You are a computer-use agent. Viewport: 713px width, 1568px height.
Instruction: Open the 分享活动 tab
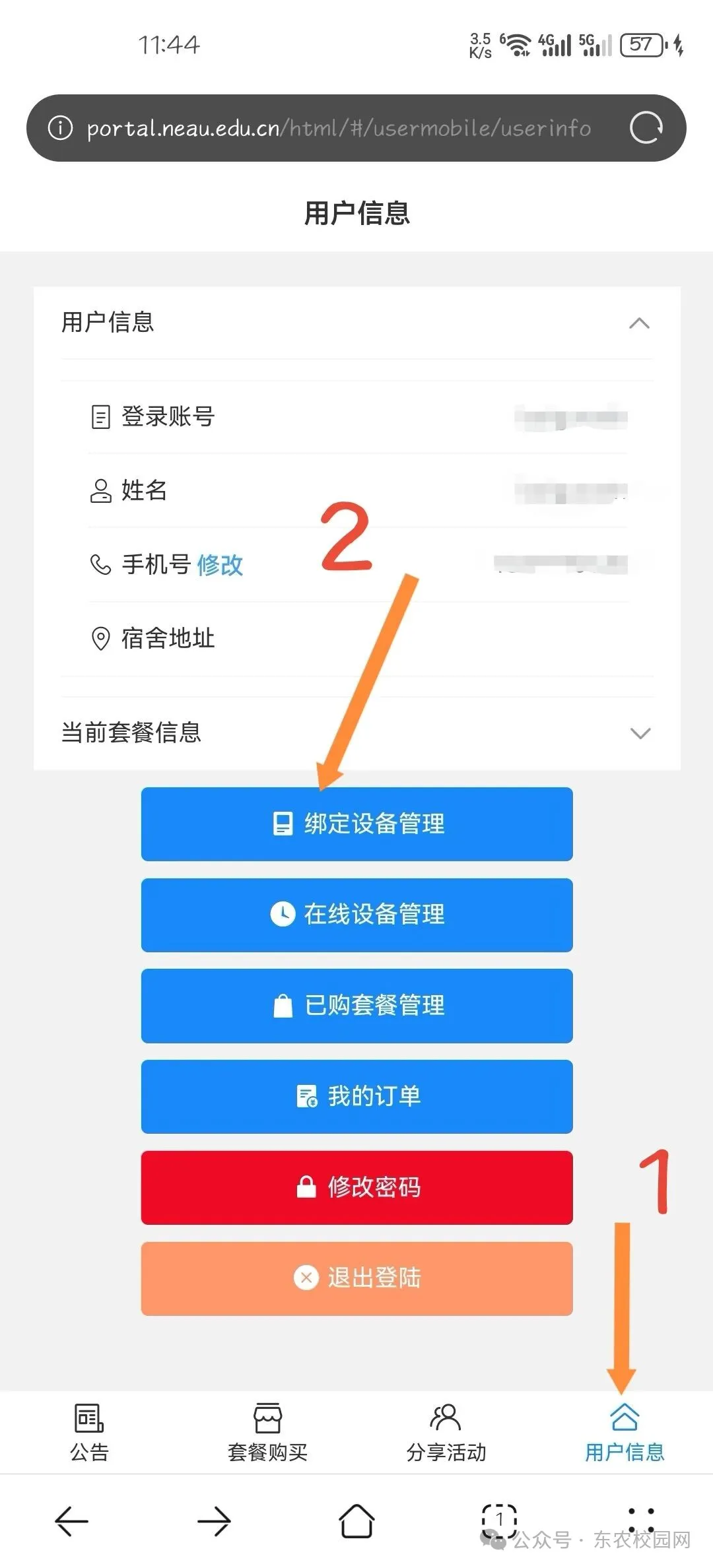446,1432
